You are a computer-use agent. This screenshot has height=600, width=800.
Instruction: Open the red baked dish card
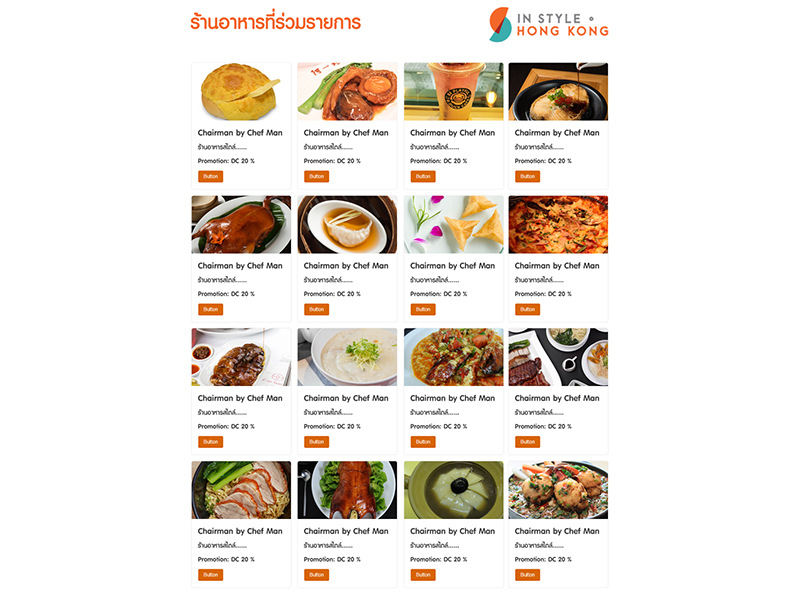coord(558,225)
